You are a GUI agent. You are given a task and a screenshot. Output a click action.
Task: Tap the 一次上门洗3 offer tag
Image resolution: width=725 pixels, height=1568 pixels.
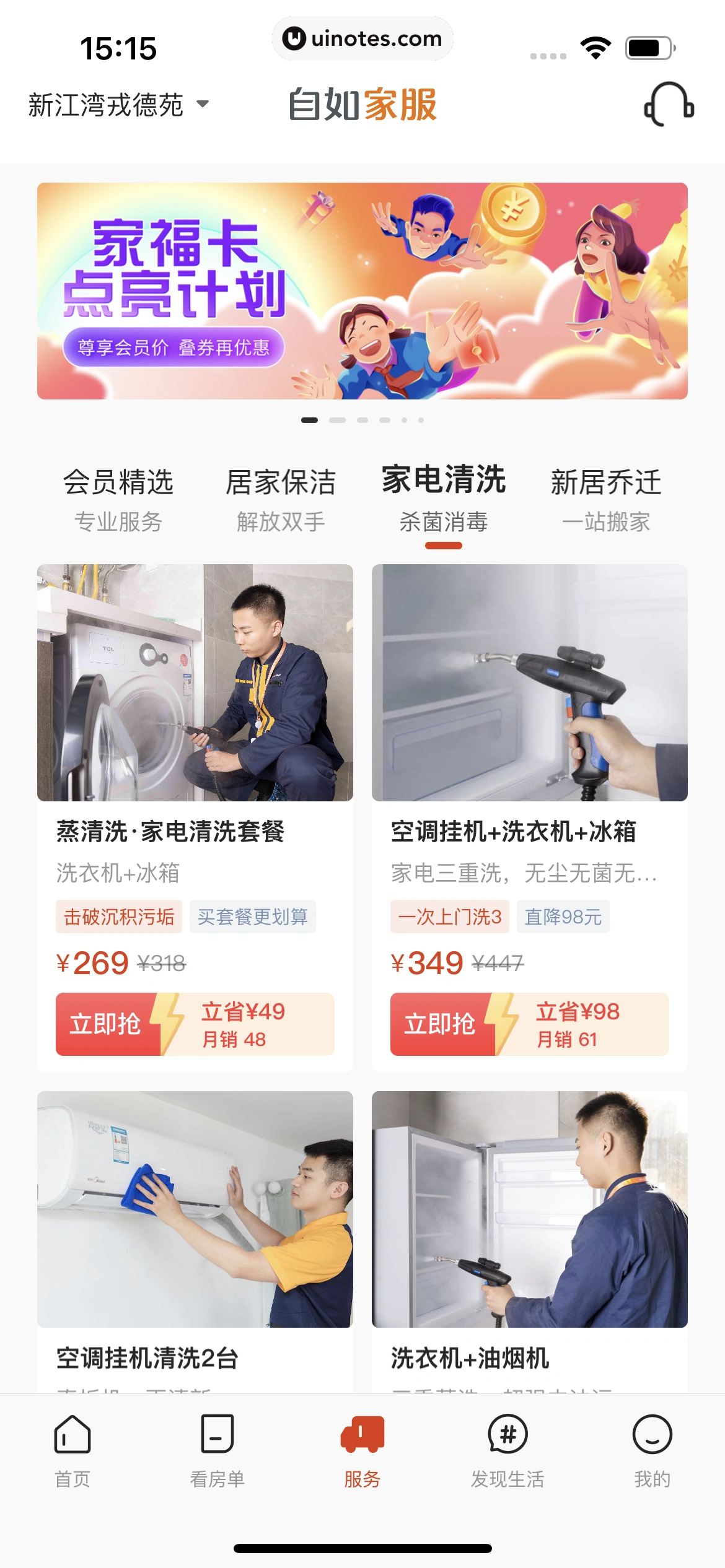tap(449, 917)
